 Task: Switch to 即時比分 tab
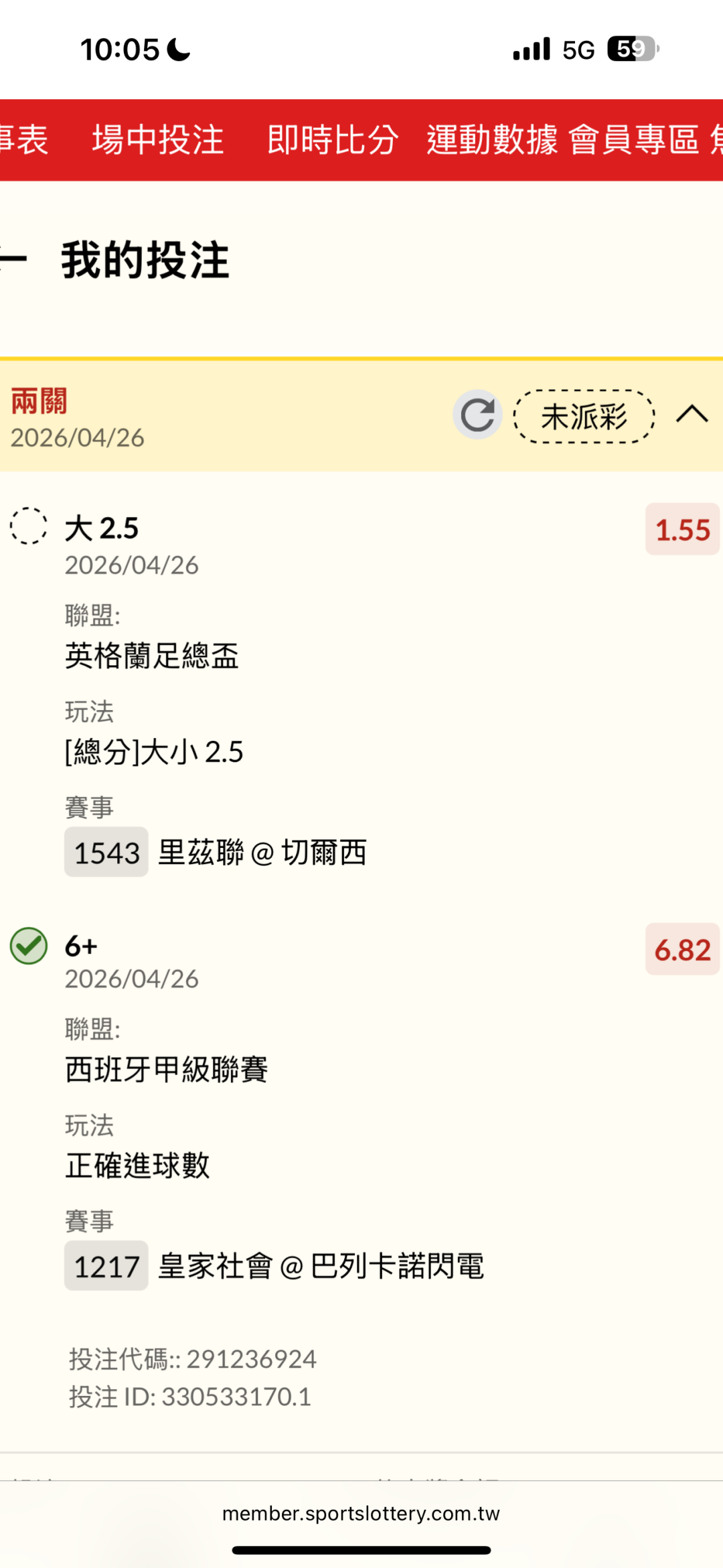point(333,140)
